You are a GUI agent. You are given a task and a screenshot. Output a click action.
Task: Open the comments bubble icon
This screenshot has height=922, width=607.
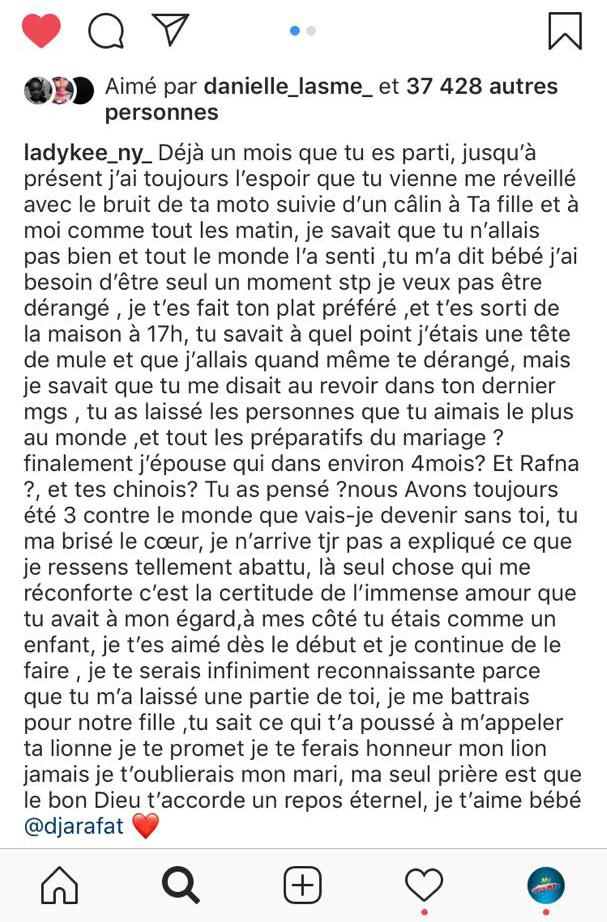click(x=106, y=31)
